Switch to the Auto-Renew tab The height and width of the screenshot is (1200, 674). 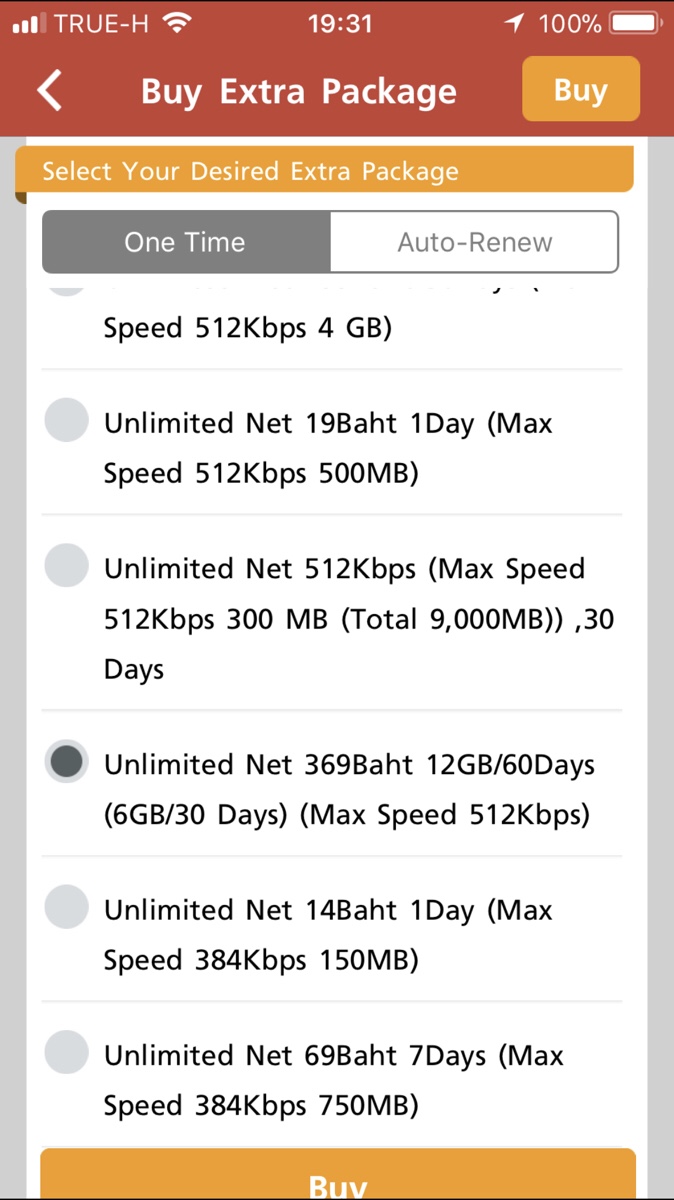474,242
